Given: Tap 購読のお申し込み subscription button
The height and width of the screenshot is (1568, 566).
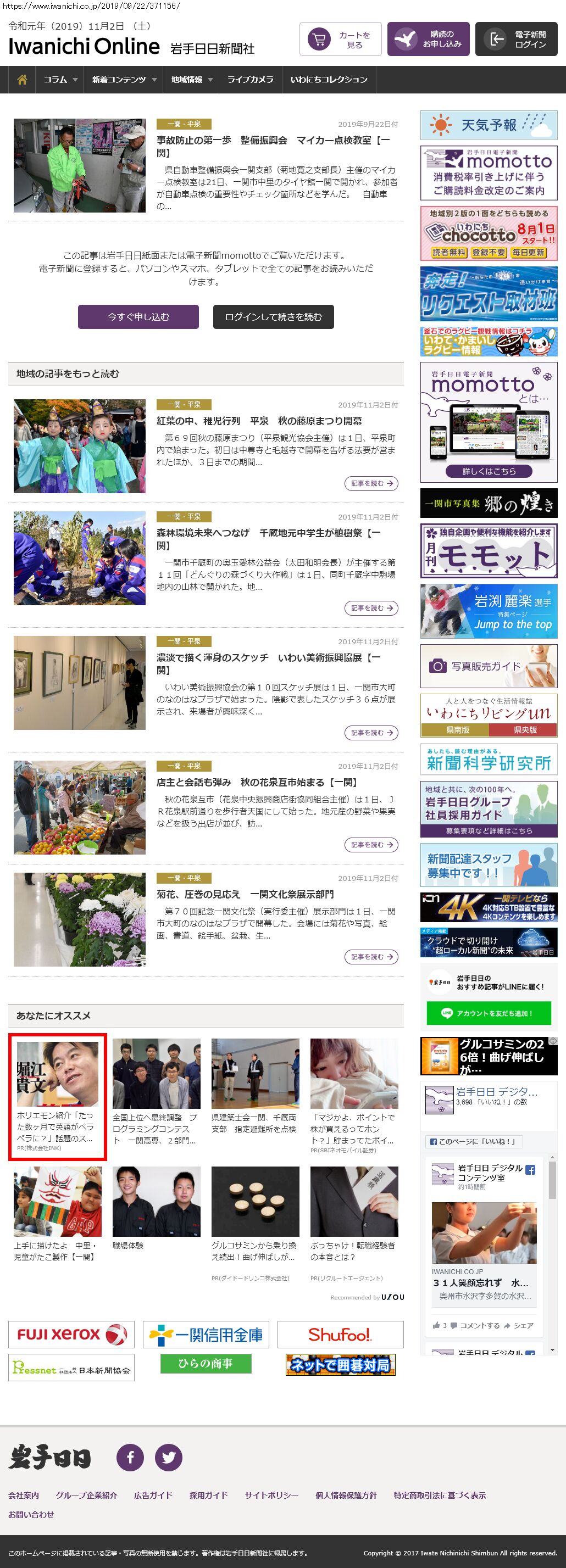Looking at the screenshot, I should [x=428, y=40].
